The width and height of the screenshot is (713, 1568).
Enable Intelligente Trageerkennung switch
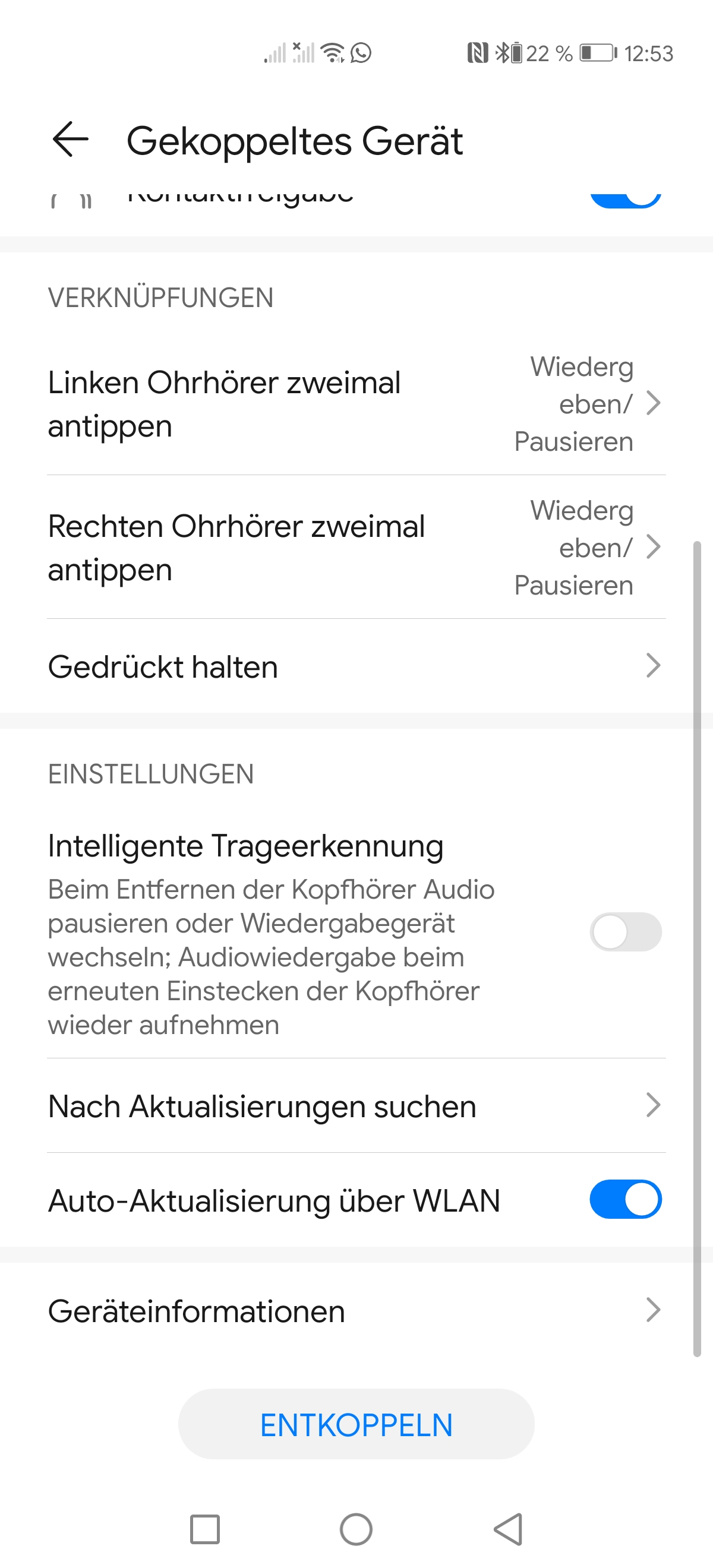(x=625, y=932)
